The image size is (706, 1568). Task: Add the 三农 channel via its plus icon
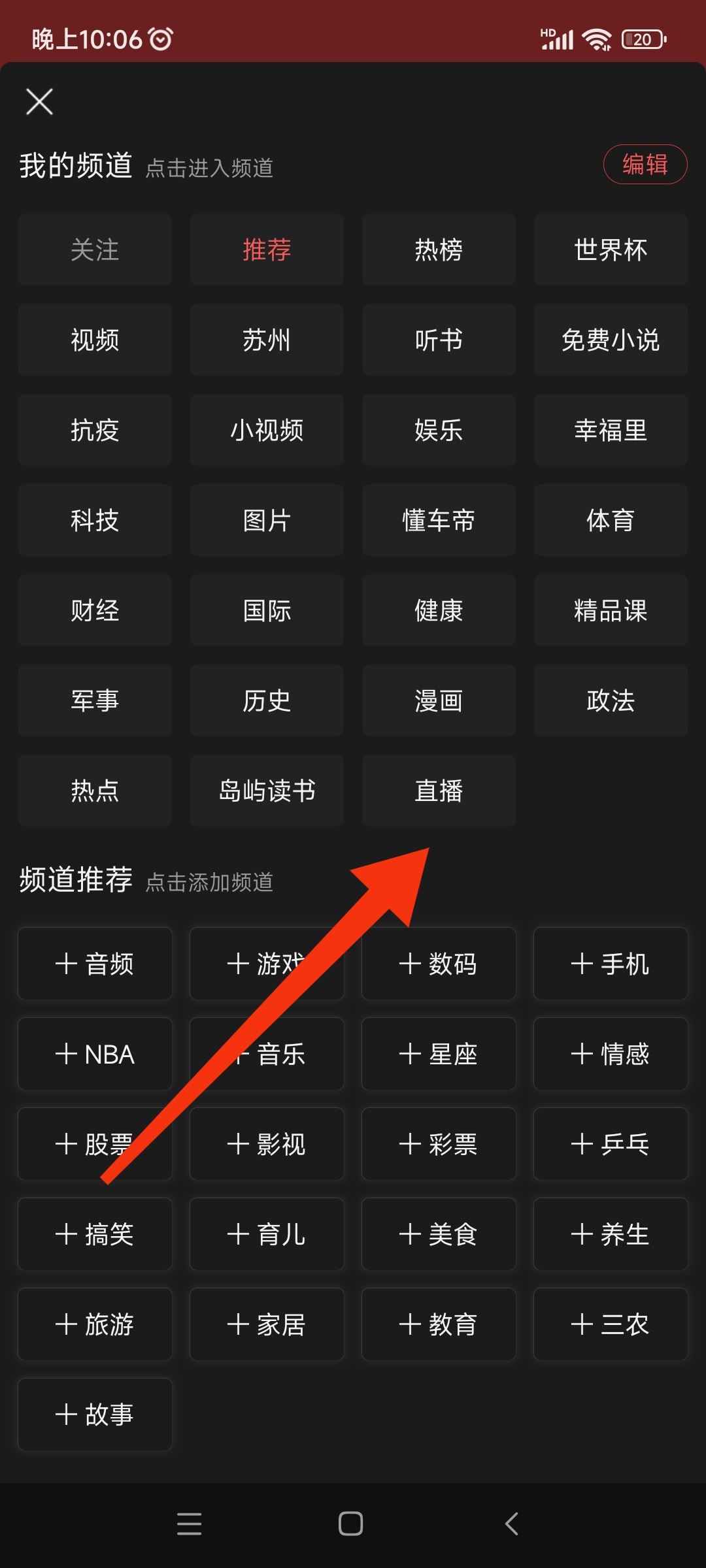click(x=611, y=1324)
